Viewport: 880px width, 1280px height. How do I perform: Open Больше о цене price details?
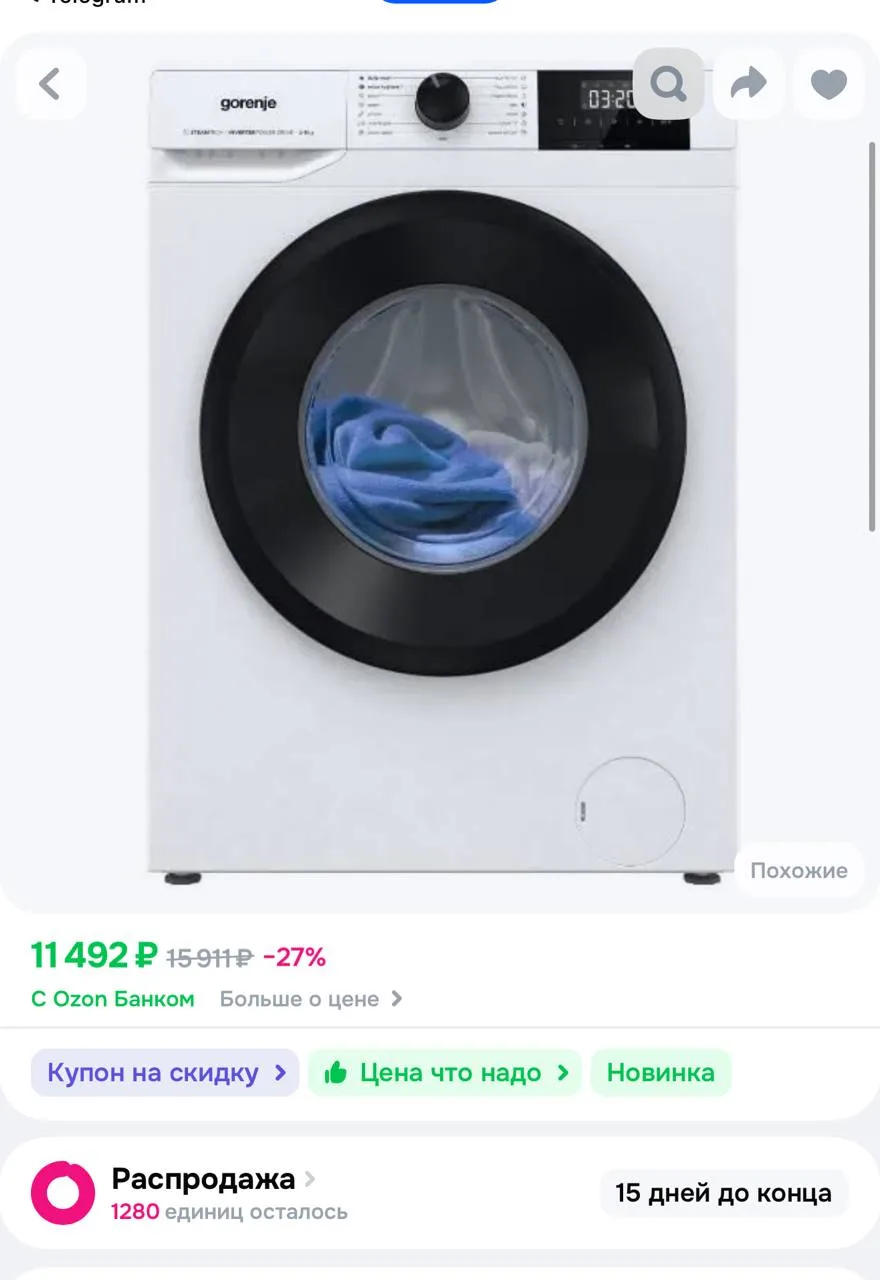coord(310,998)
